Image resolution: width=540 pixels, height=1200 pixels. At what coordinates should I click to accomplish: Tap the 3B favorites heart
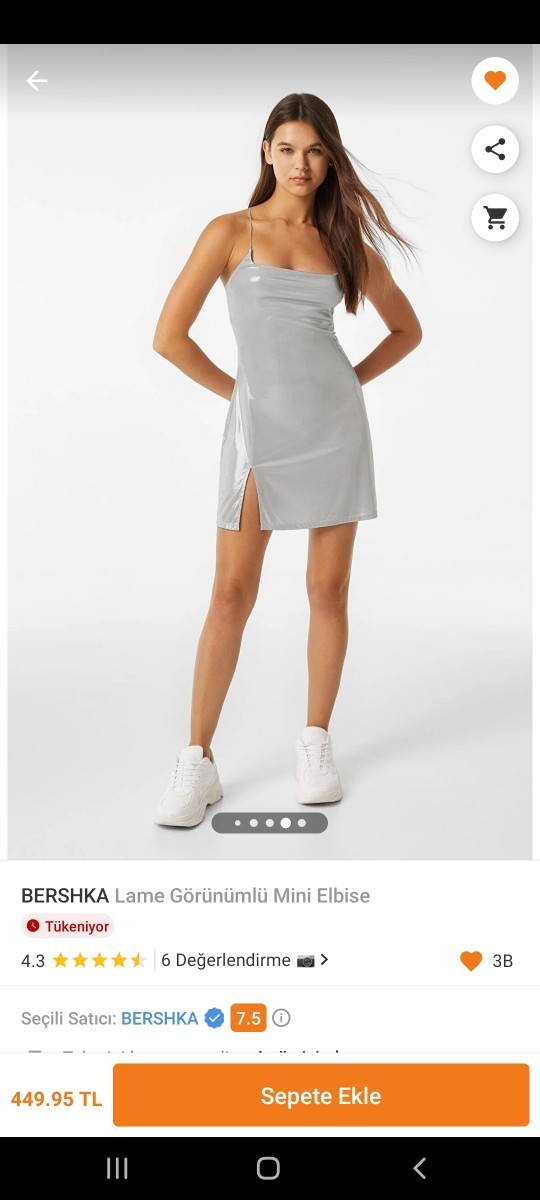471,961
